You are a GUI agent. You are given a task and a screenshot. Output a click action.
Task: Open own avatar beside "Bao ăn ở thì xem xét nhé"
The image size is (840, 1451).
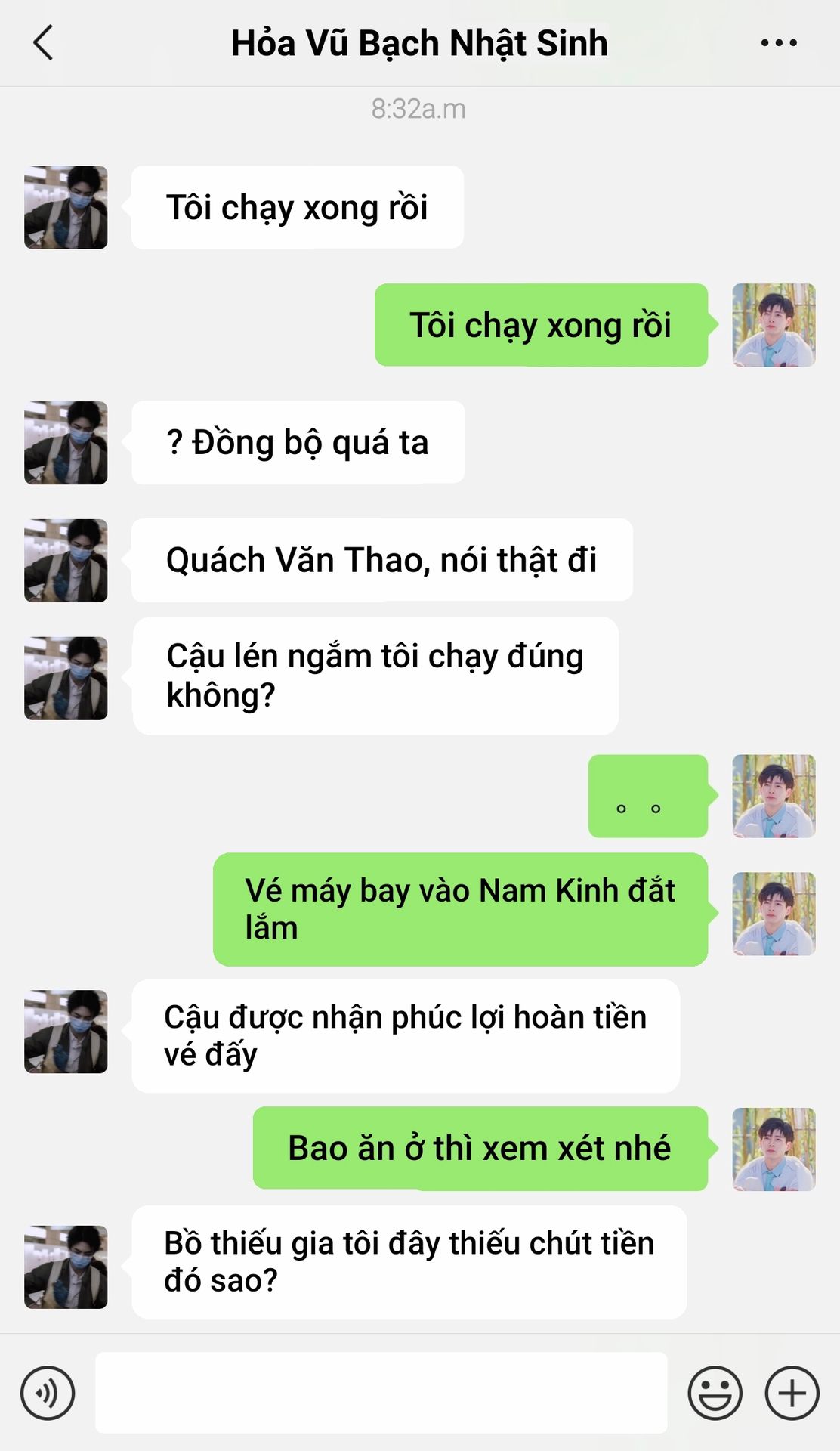[x=774, y=1149]
